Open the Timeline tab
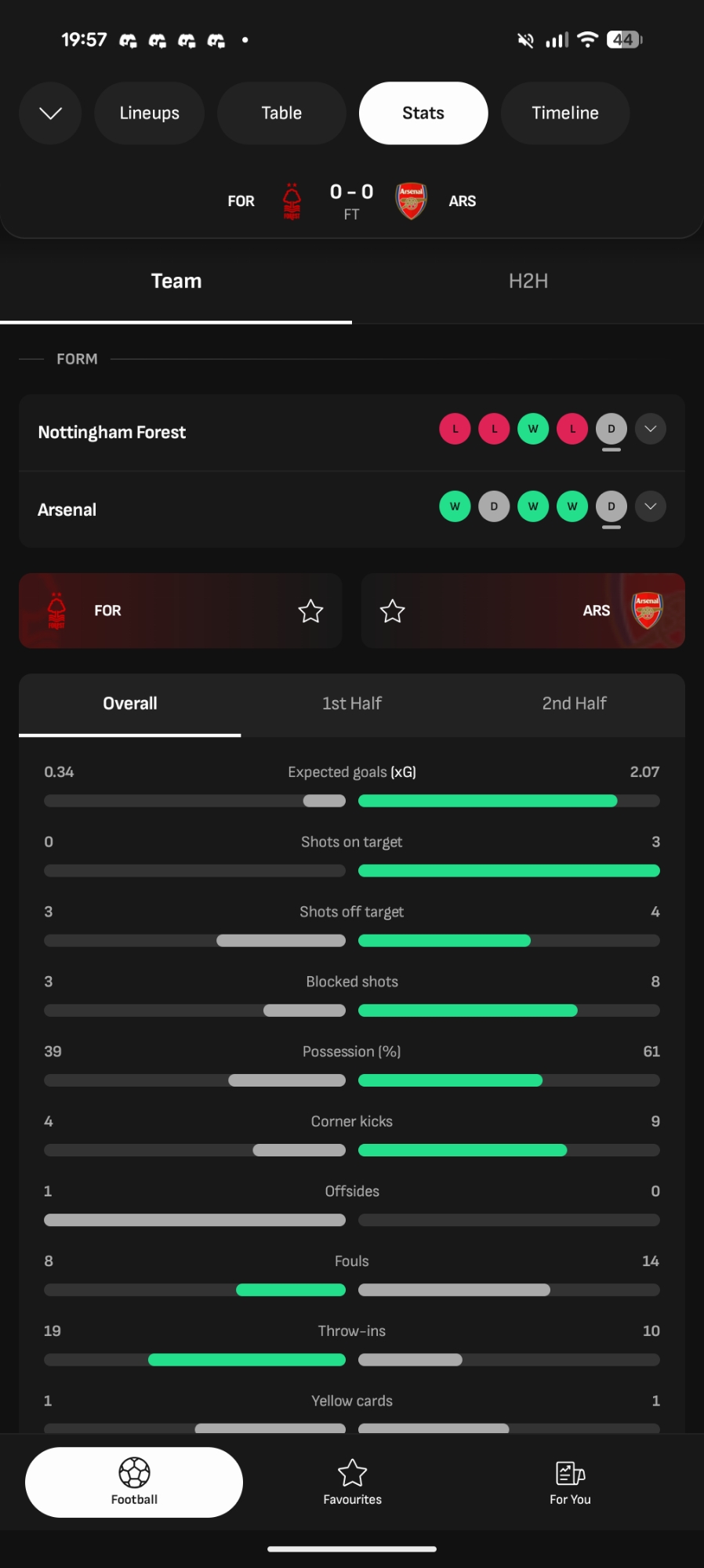704x1568 pixels. click(x=564, y=114)
